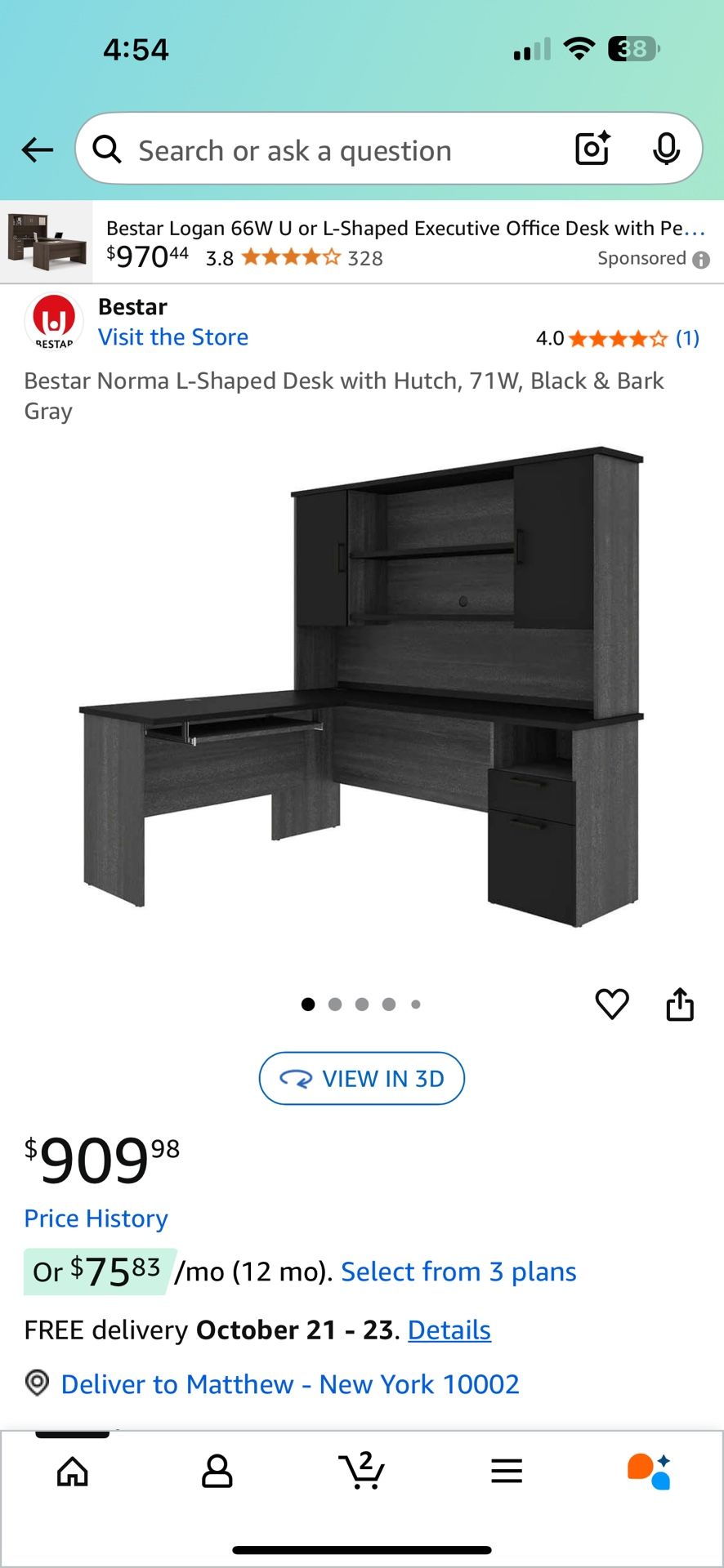This screenshot has height=1568, width=724.
Task: Select from 3 payment plans
Action: pos(458,1272)
